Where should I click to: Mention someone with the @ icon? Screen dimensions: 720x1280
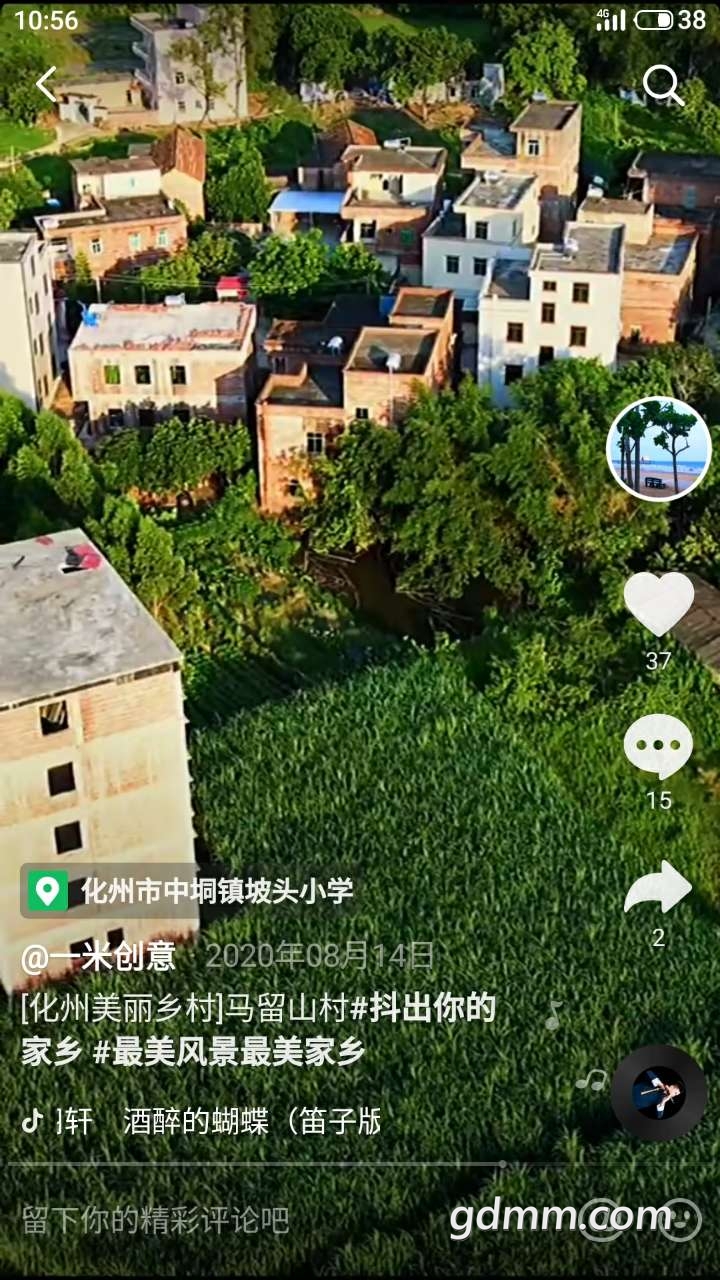pos(601,1220)
